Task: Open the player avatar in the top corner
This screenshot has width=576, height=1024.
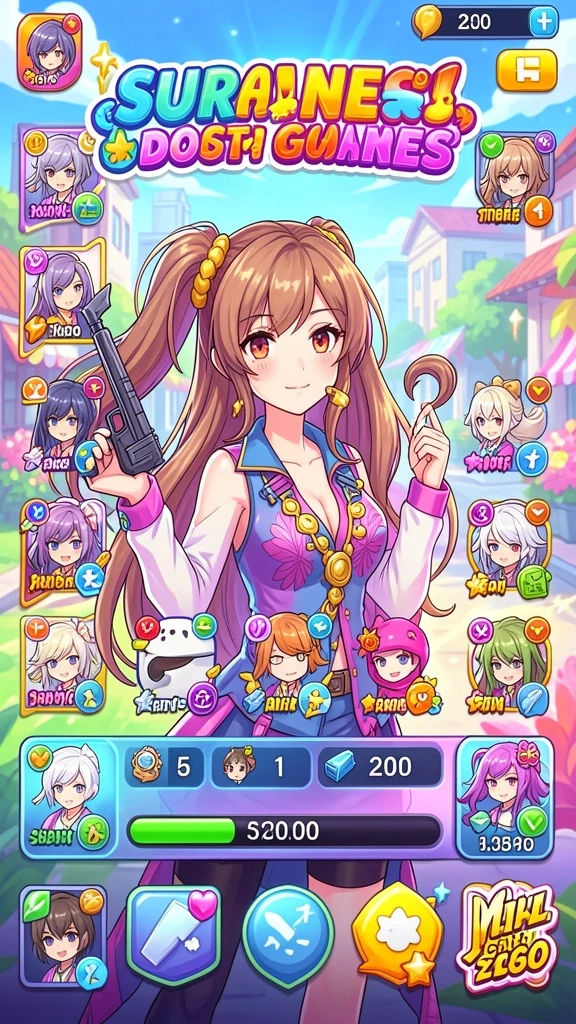Action: pyautogui.click(x=50, y=52)
